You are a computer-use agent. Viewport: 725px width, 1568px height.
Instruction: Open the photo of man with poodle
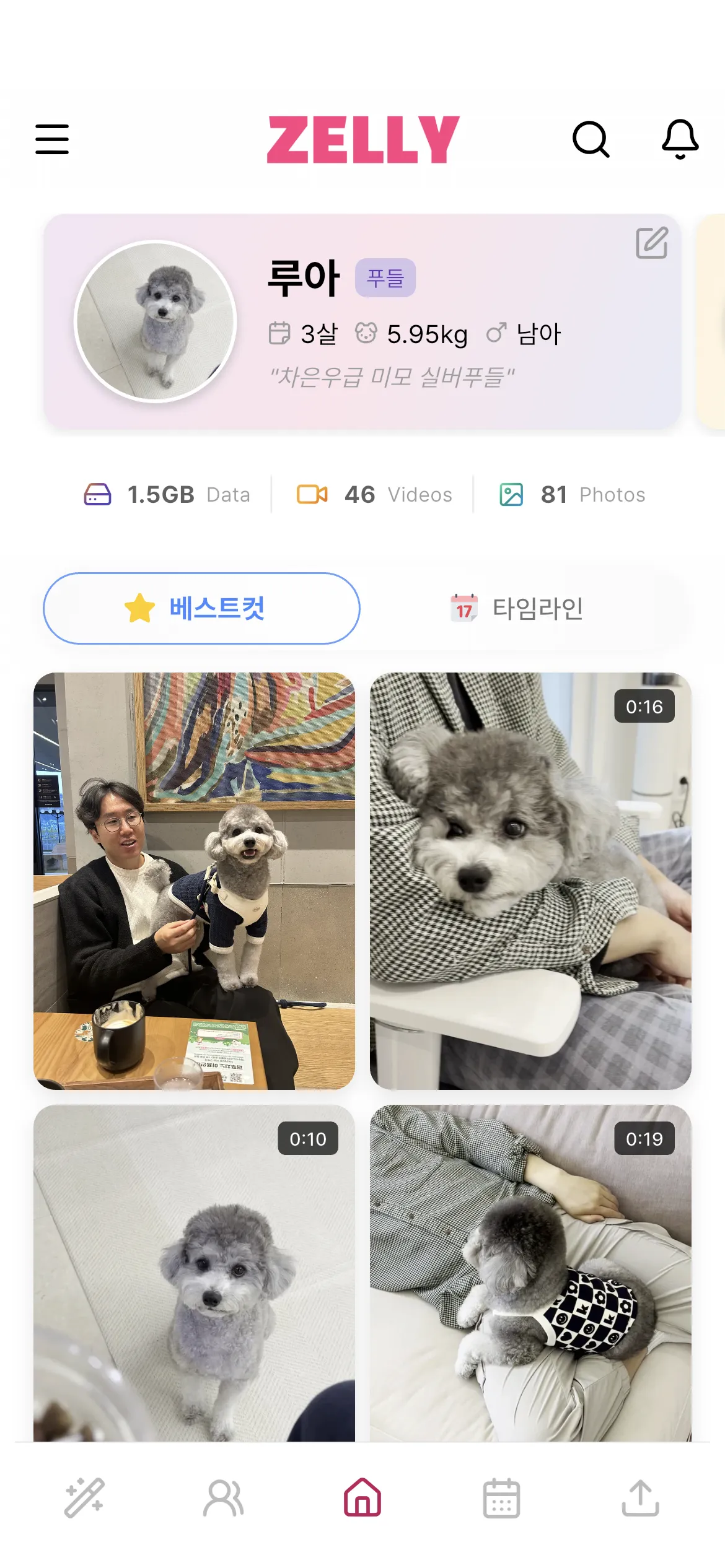coord(194,881)
